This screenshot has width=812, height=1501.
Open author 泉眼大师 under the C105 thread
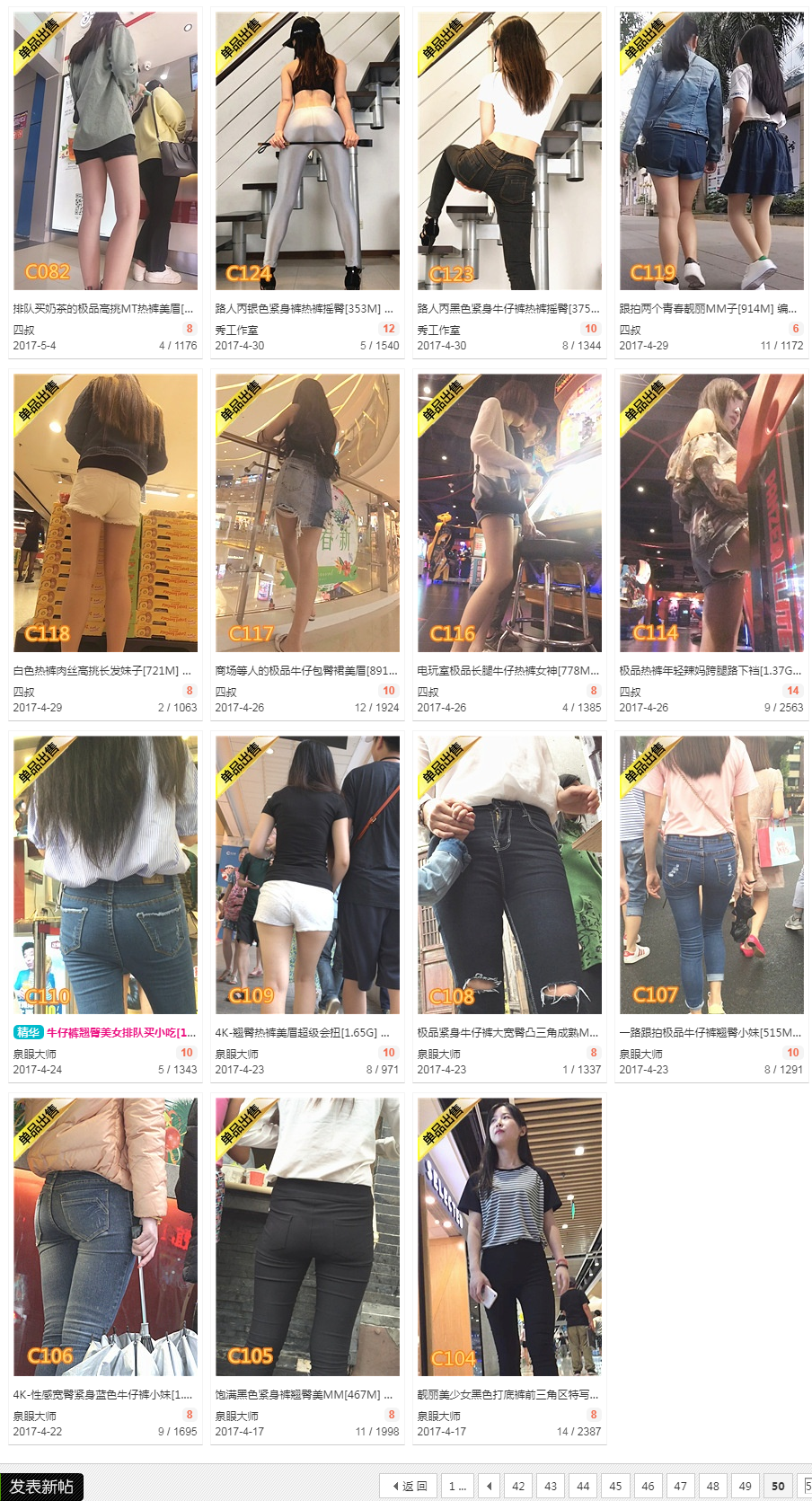click(236, 1416)
